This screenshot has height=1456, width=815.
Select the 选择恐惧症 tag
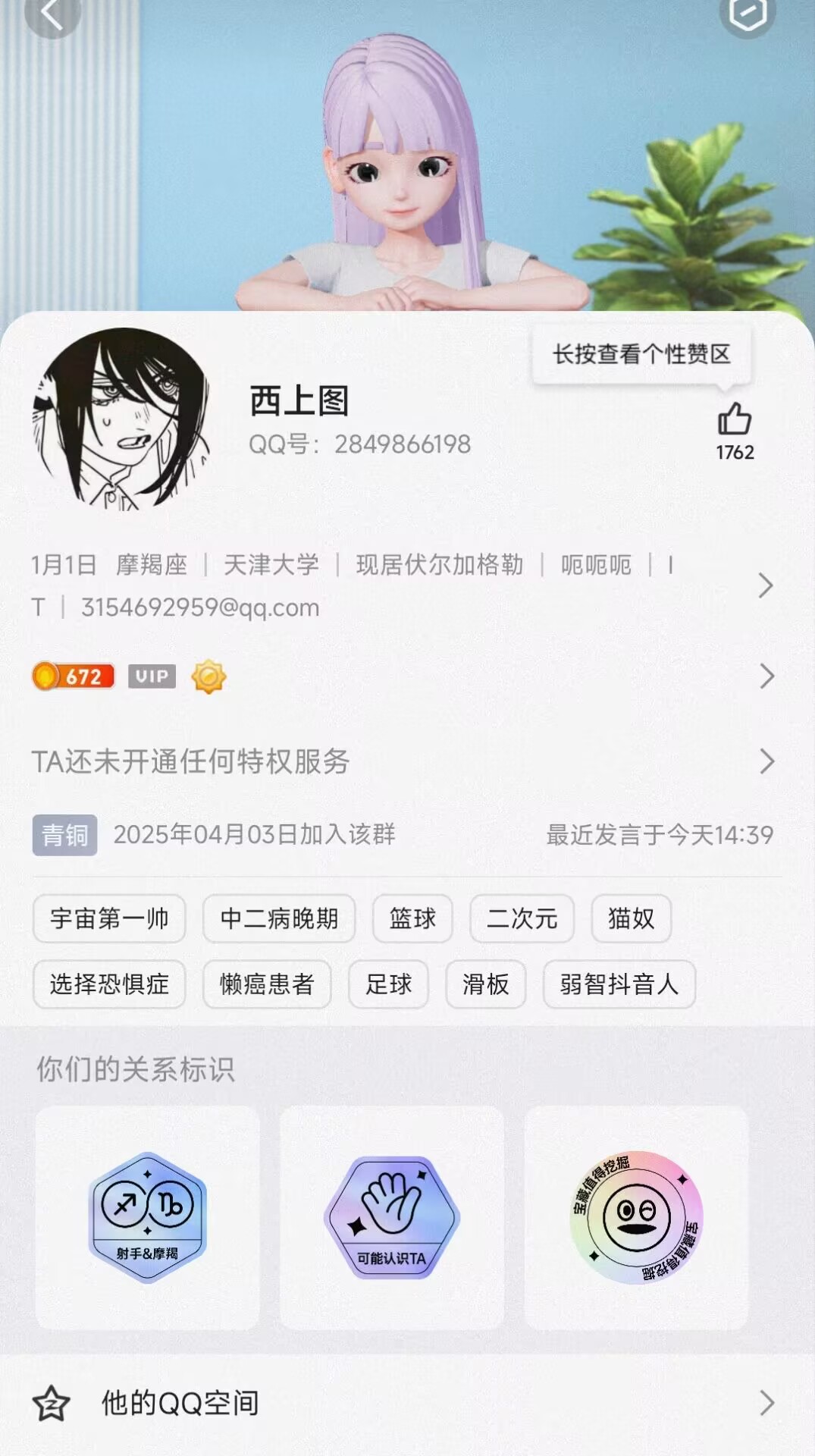(109, 984)
